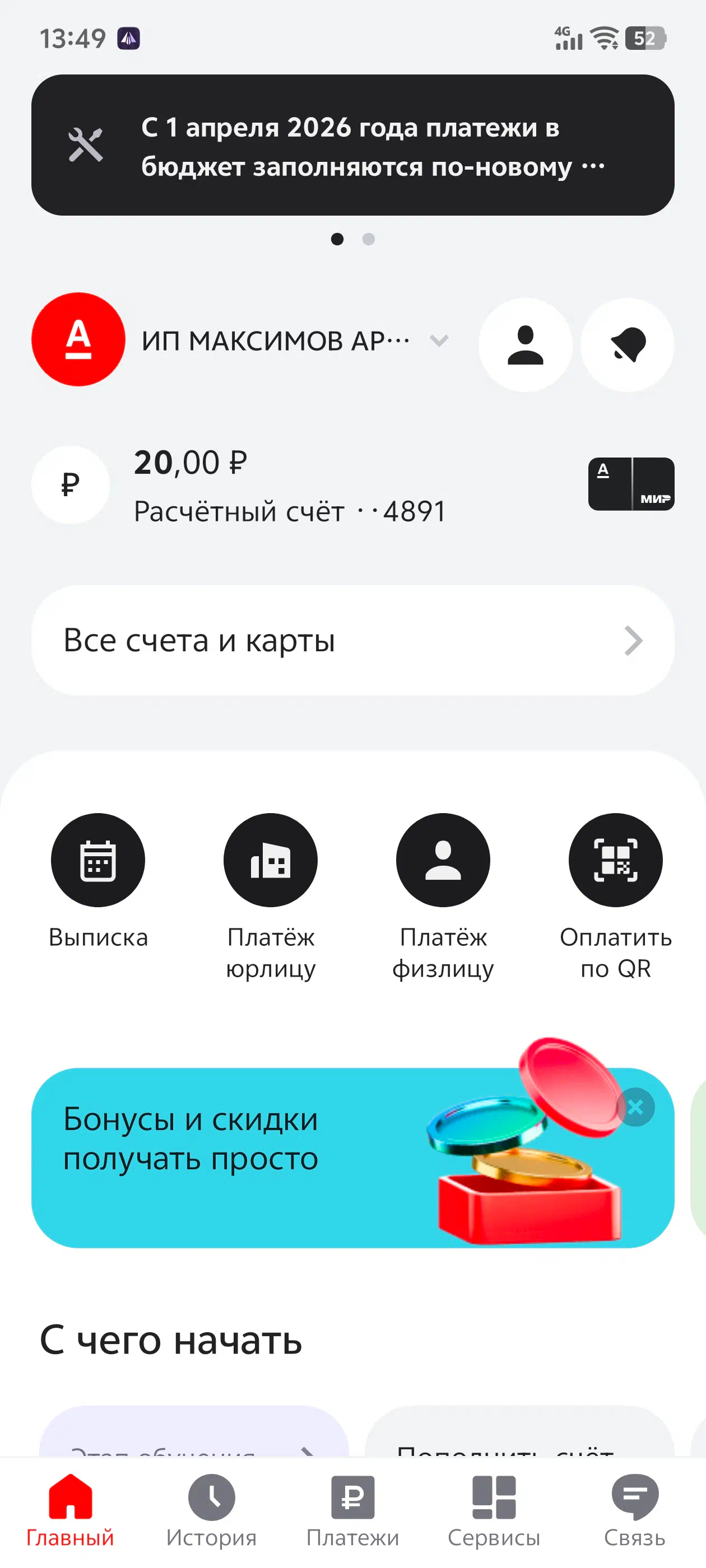Select Оплатить по QR
This screenshot has height=1568, width=706.
[x=615, y=861]
